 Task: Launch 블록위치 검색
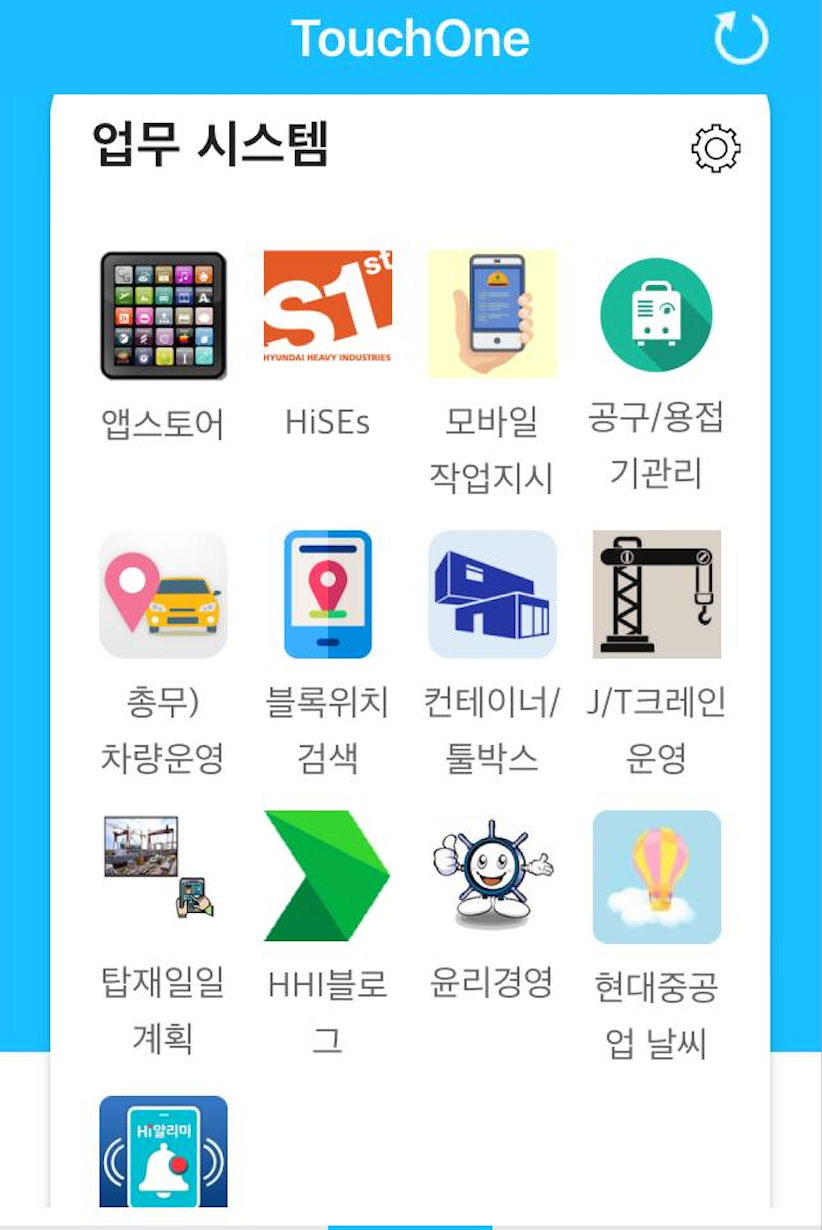[x=327, y=594]
